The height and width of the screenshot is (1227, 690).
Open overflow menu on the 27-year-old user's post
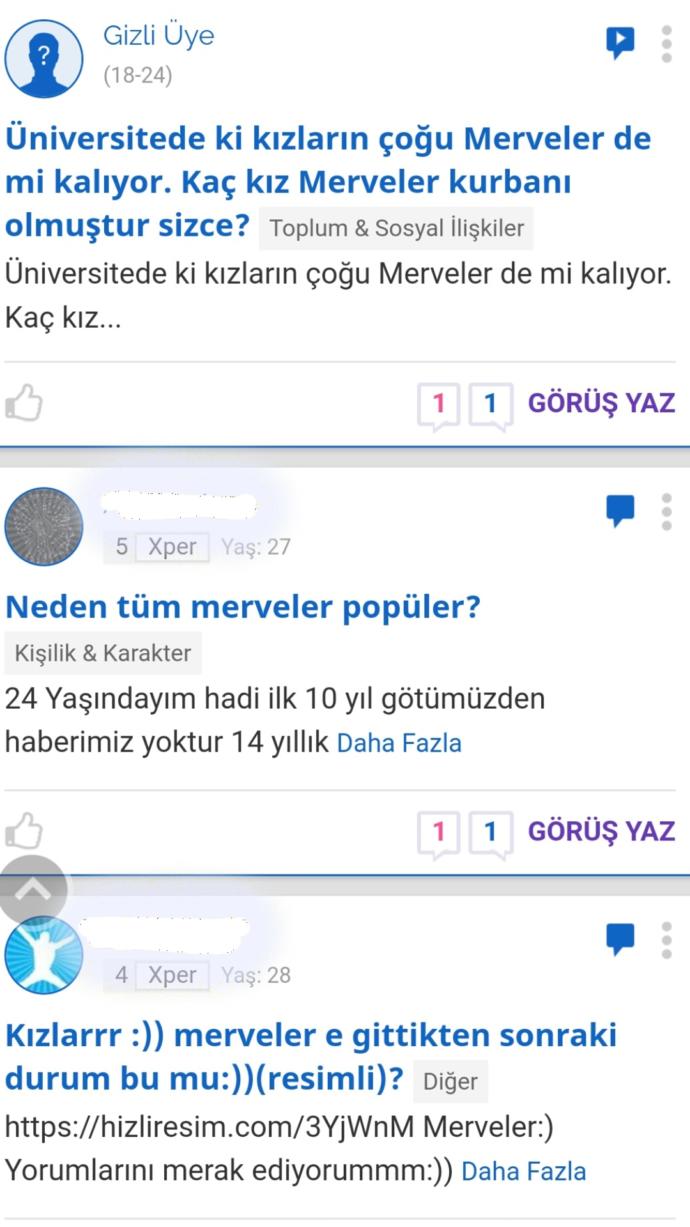[666, 511]
